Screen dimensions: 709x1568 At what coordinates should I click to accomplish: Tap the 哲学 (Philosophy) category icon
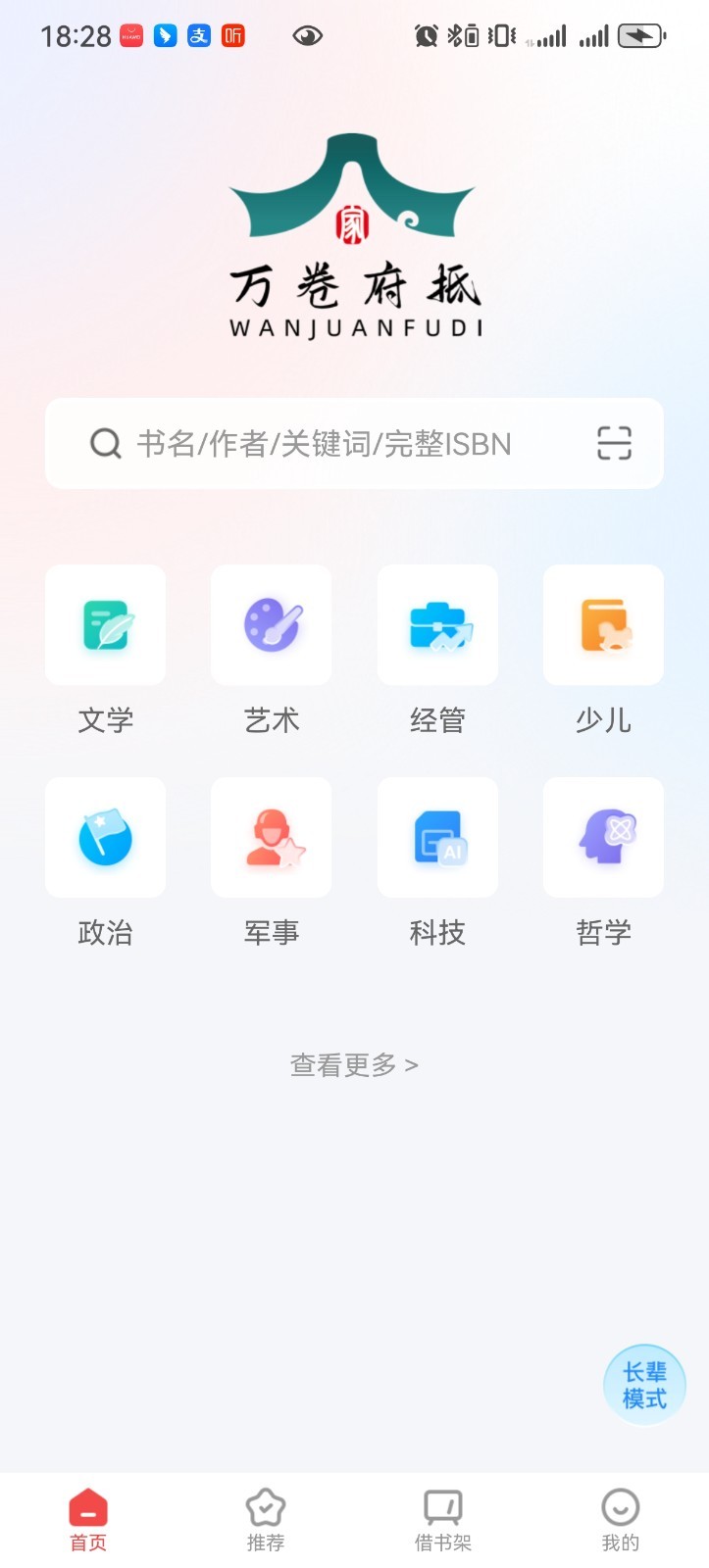[603, 837]
